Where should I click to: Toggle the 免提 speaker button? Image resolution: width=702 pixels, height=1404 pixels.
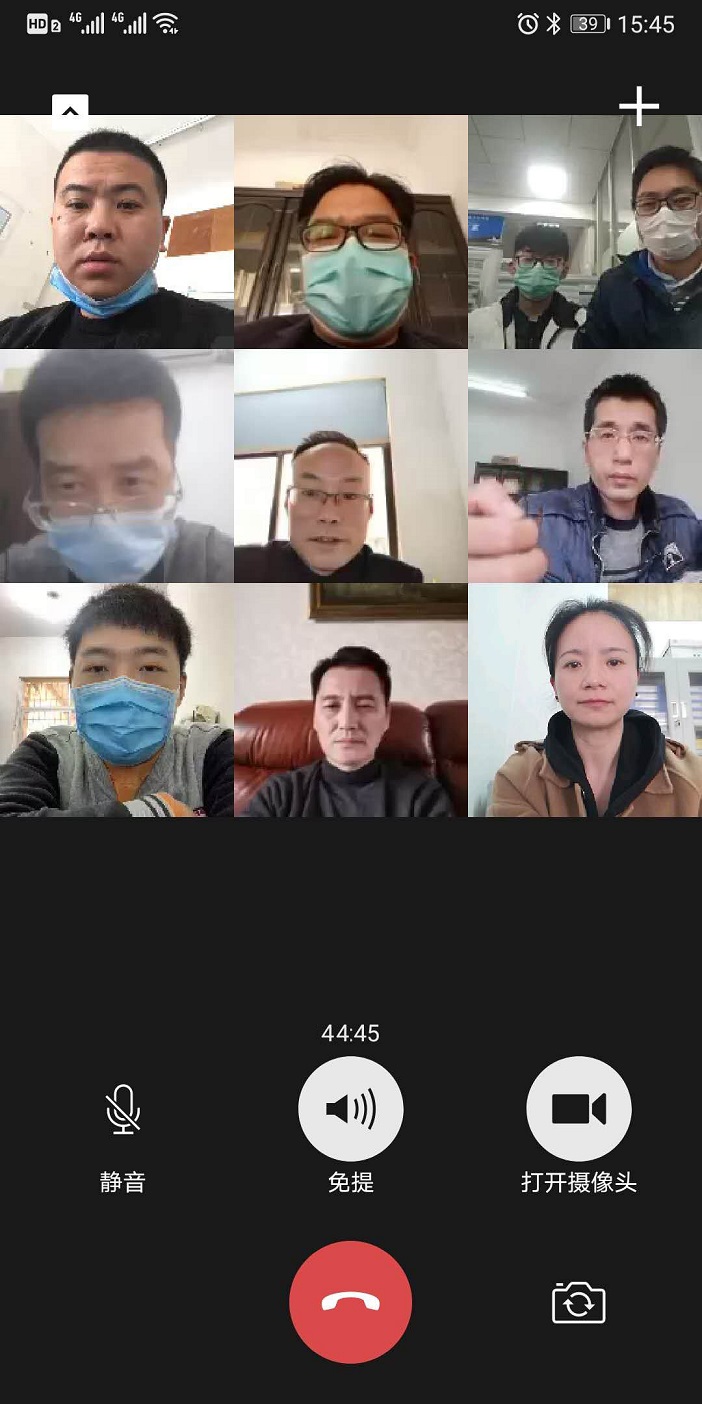351,1109
